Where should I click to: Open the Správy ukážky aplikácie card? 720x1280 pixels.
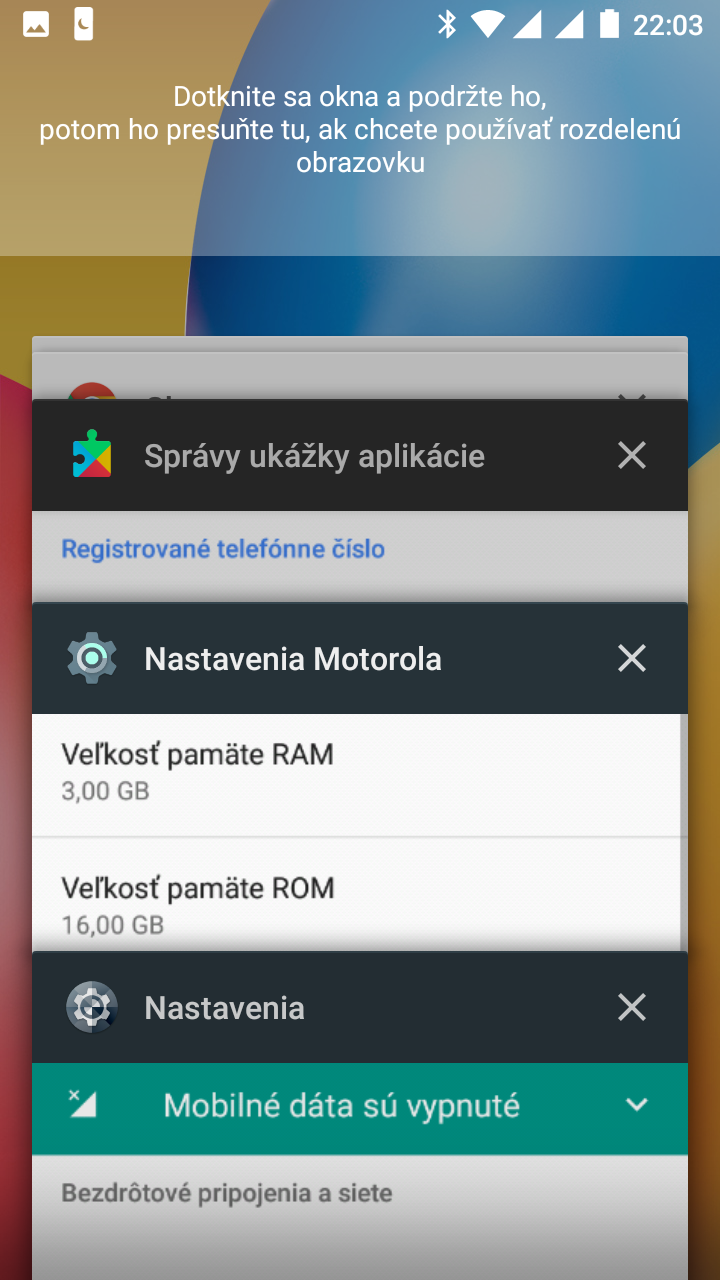pyautogui.click(x=360, y=501)
